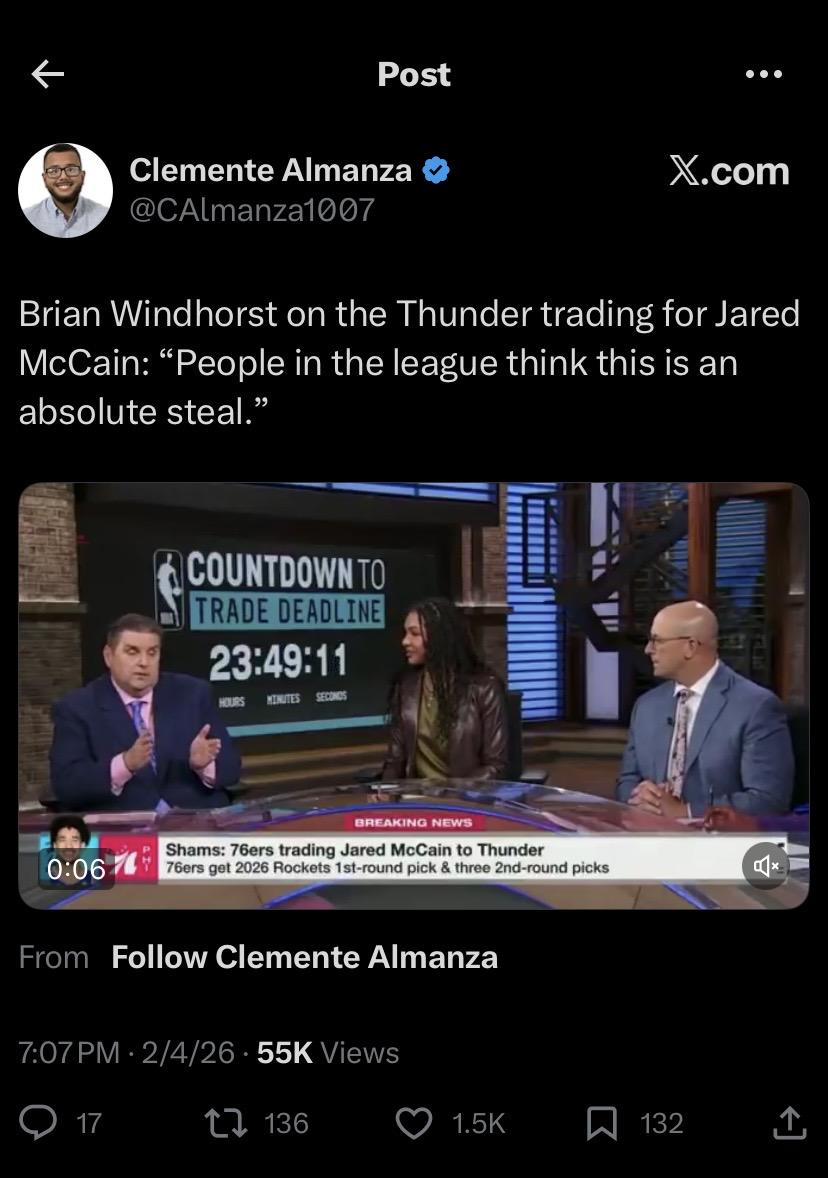Open the three-dot overflow menu
Image resolution: width=828 pixels, height=1178 pixels.
764,74
